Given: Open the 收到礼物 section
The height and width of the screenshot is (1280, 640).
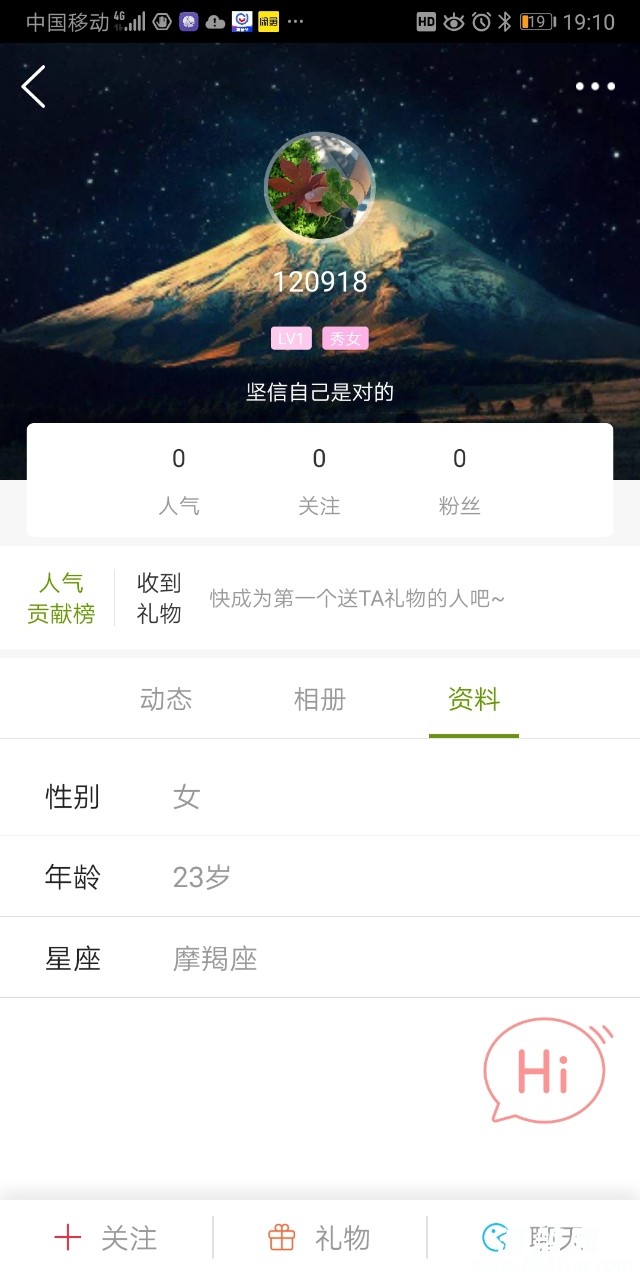Looking at the screenshot, I should (159, 598).
